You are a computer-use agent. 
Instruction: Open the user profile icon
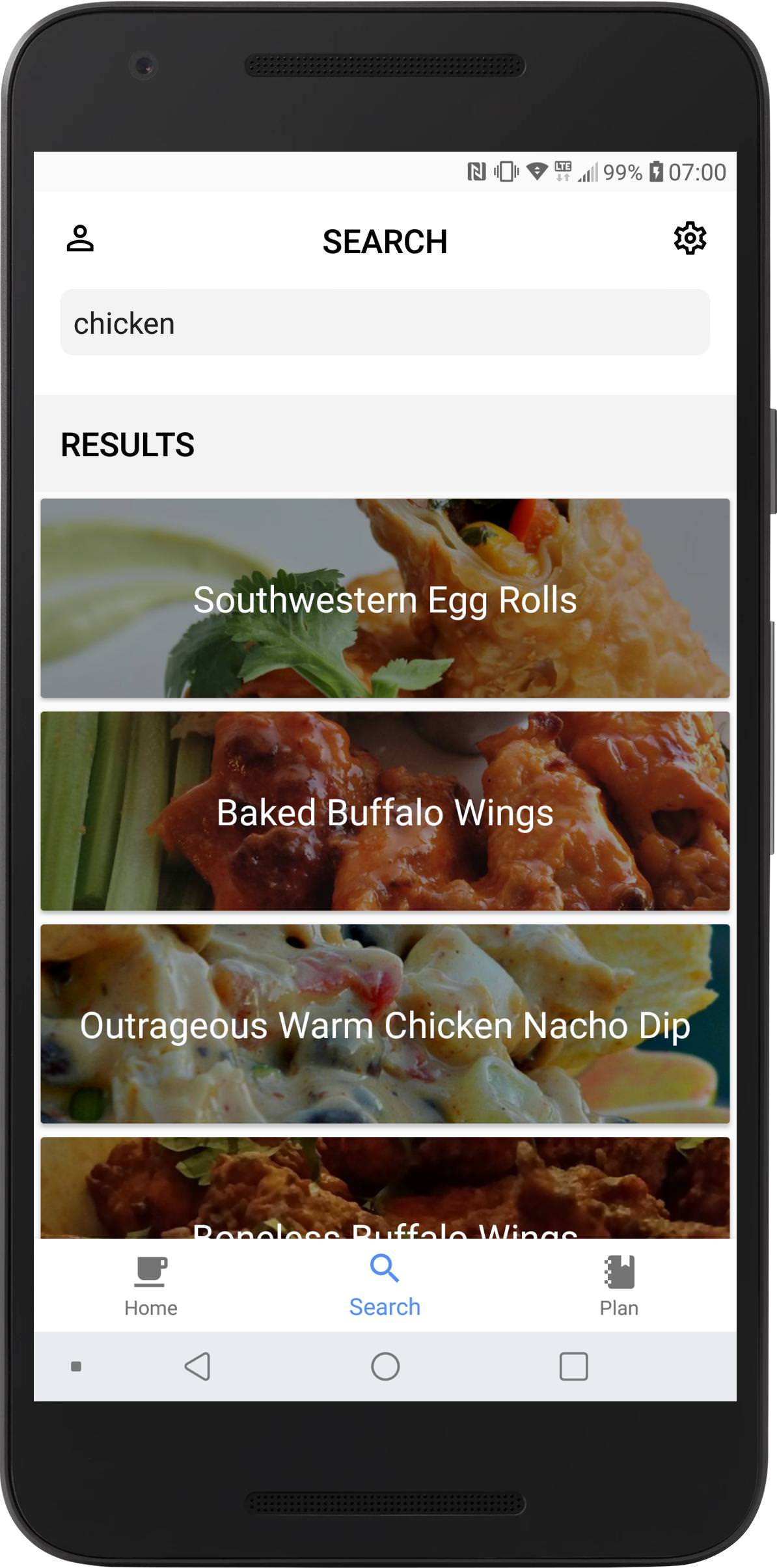point(80,239)
